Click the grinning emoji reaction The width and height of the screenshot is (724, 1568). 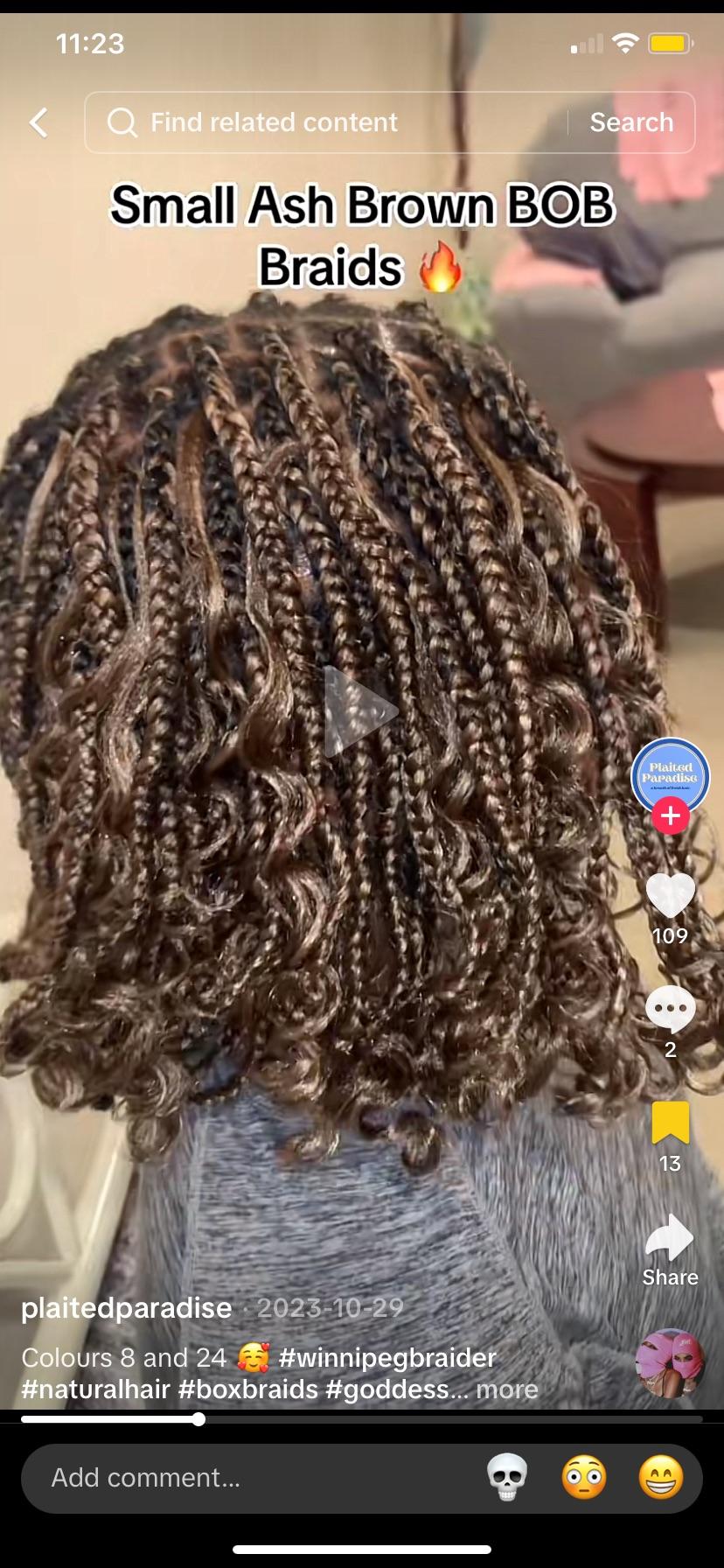(660, 1477)
